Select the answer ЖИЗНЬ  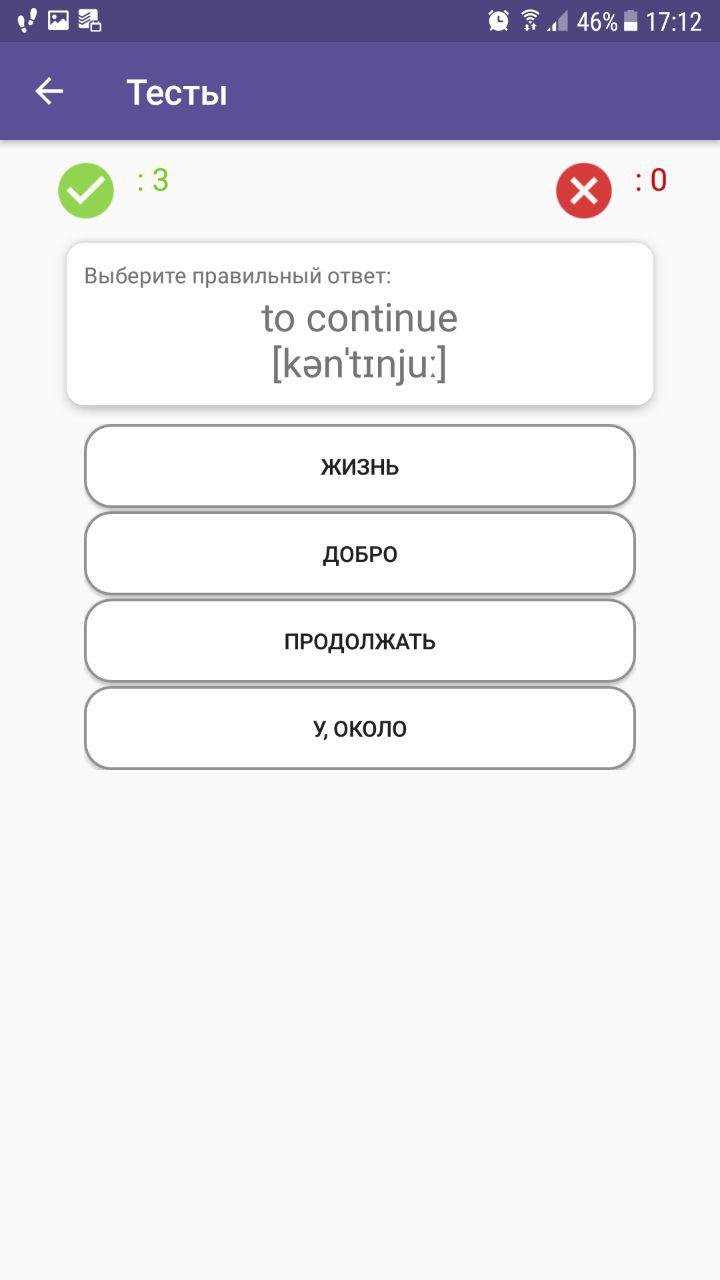coord(360,465)
